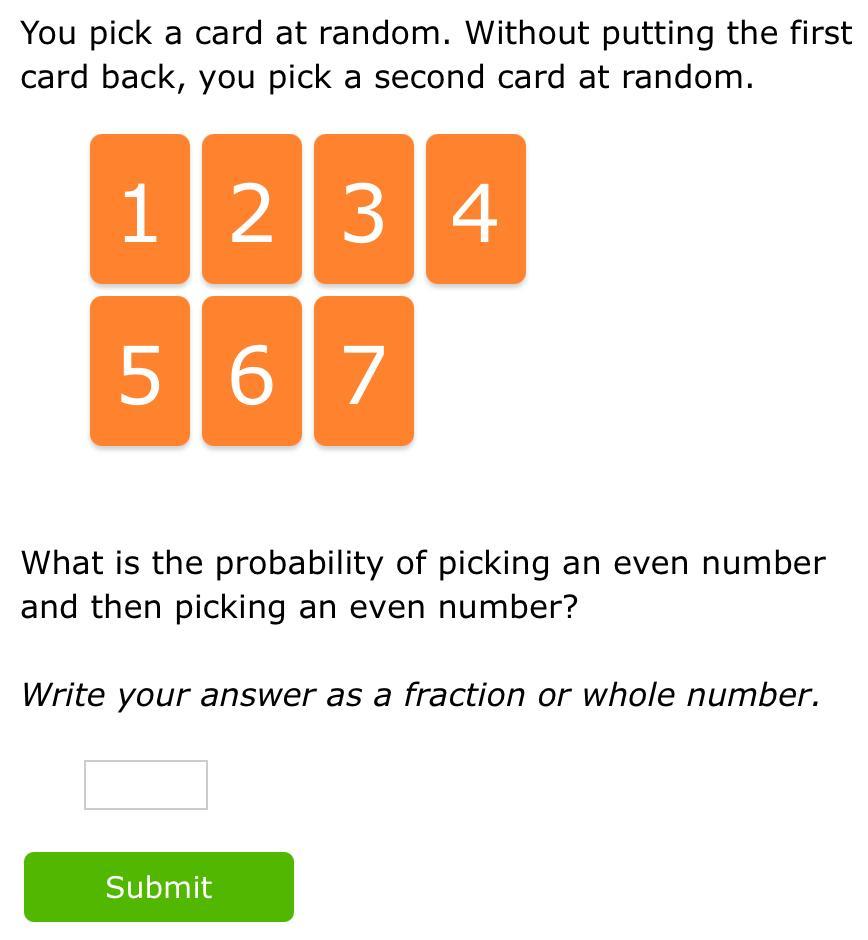The image size is (868, 940).
Task: Tap the answer input box
Action: pyautogui.click(x=146, y=785)
